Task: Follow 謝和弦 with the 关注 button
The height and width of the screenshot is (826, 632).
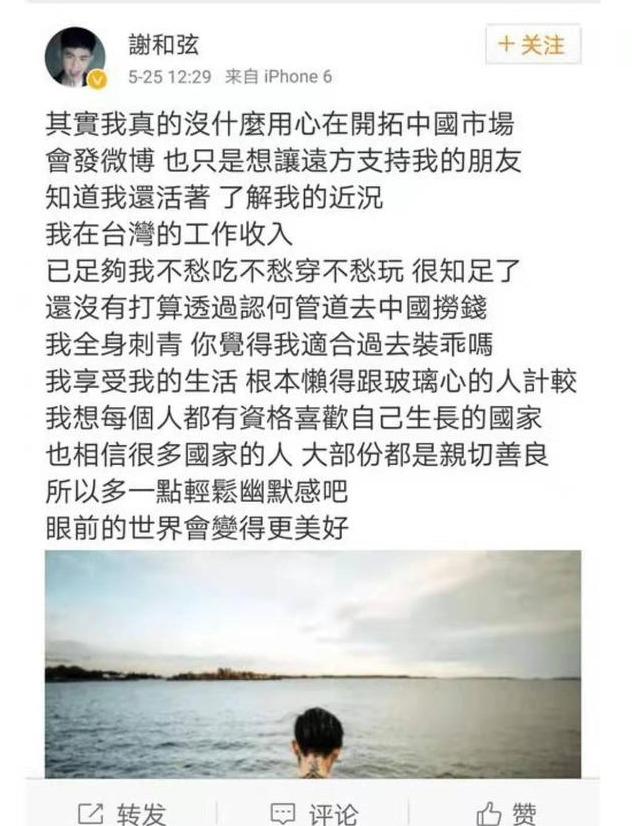Action: [x=532, y=45]
